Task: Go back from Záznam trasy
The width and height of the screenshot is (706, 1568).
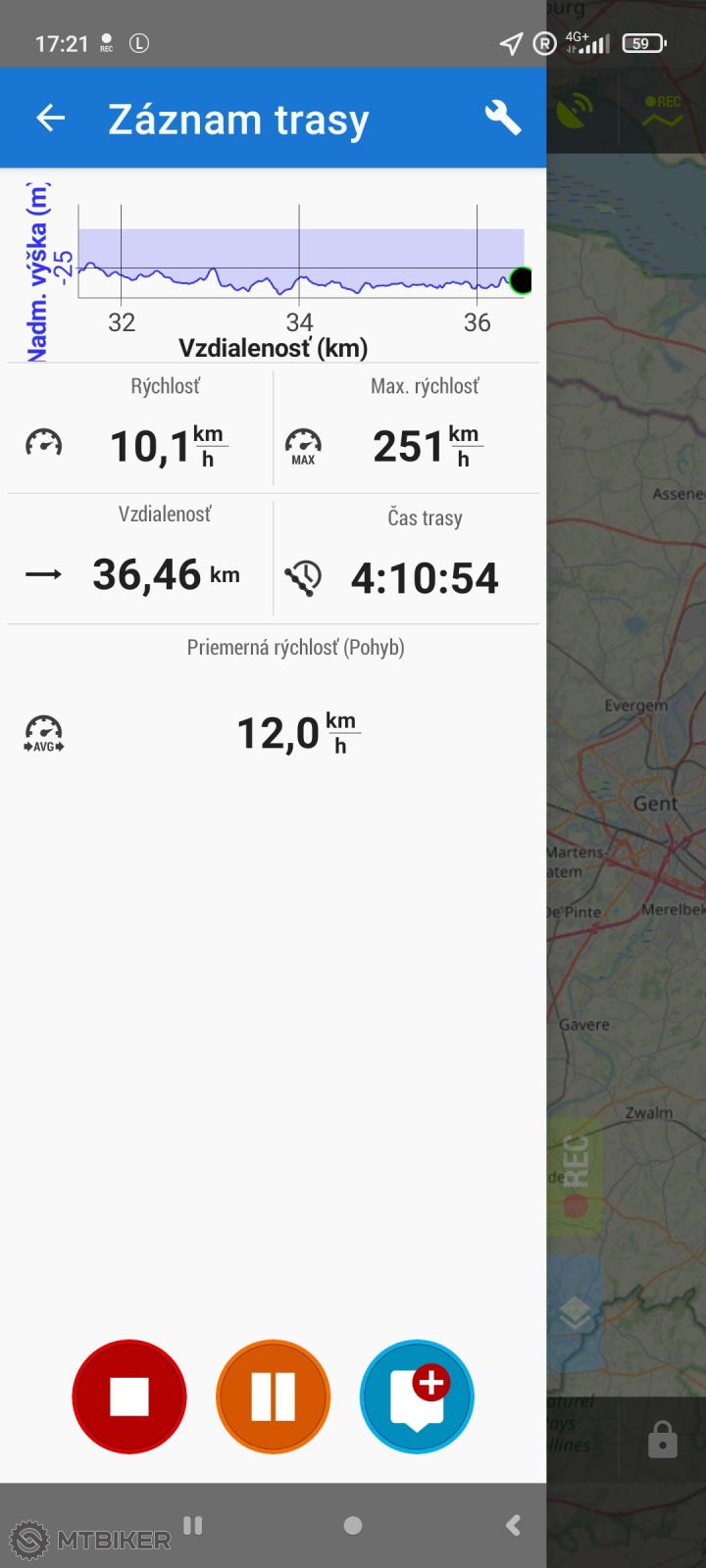Action: point(50,119)
